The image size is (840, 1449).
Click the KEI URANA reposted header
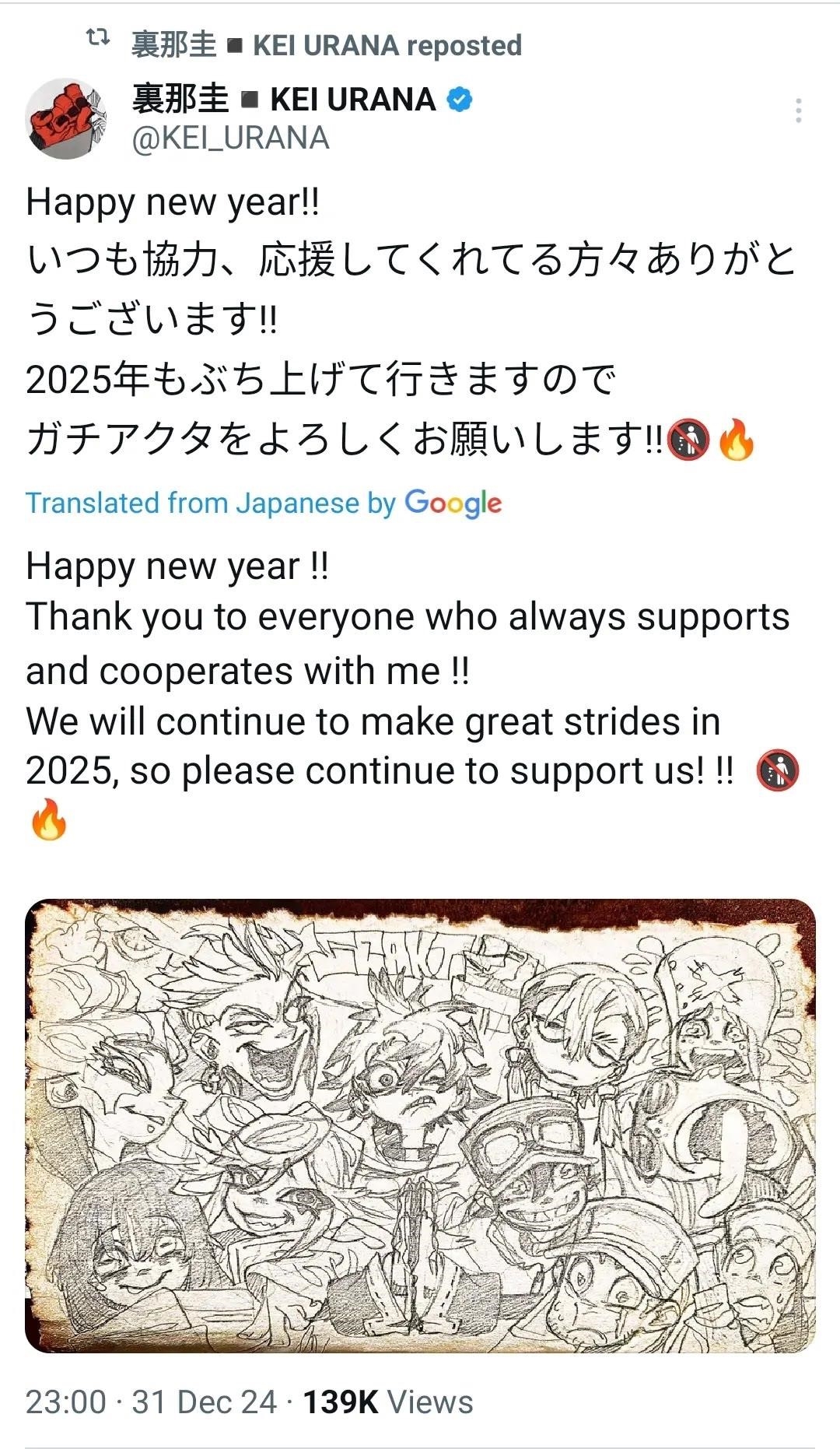[327, 45]
